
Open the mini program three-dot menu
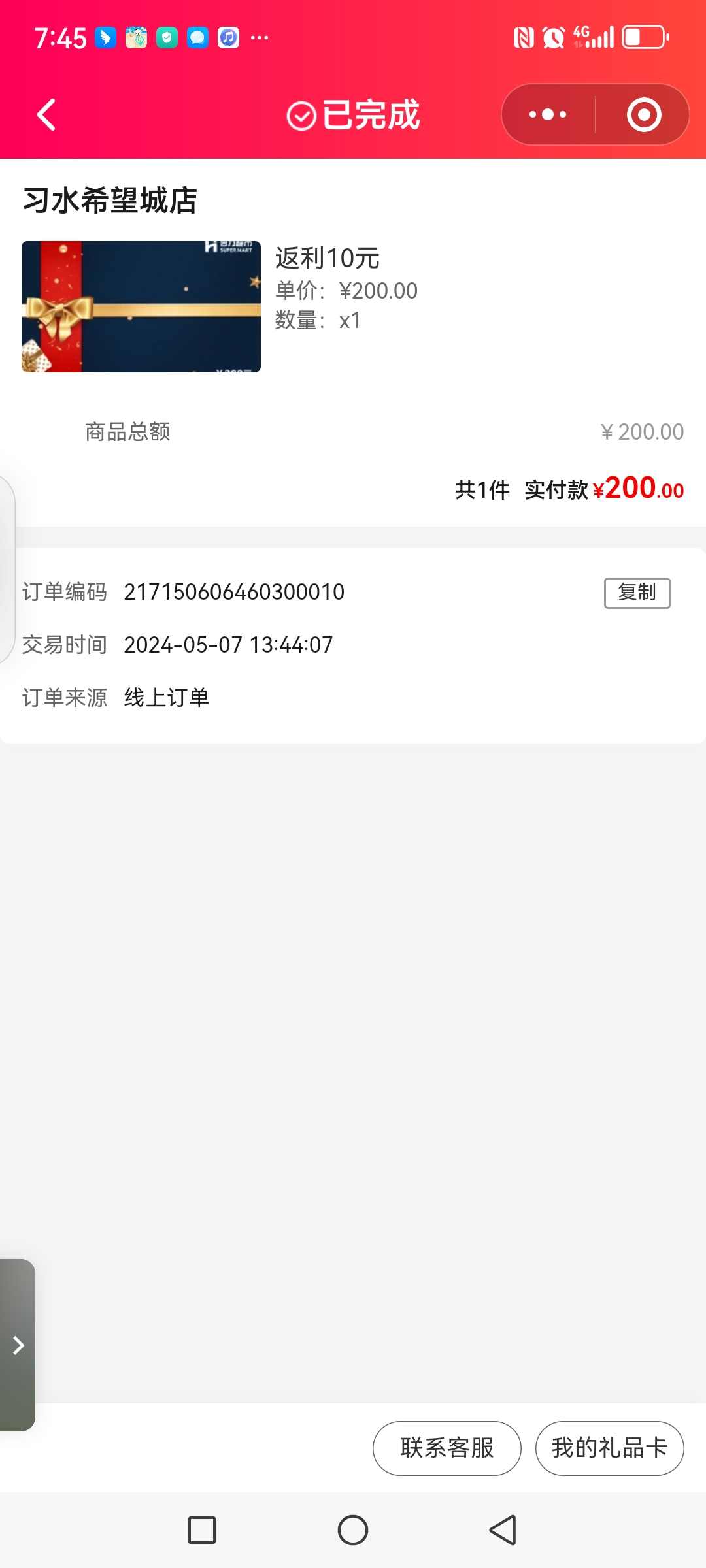tap(548, 115)
